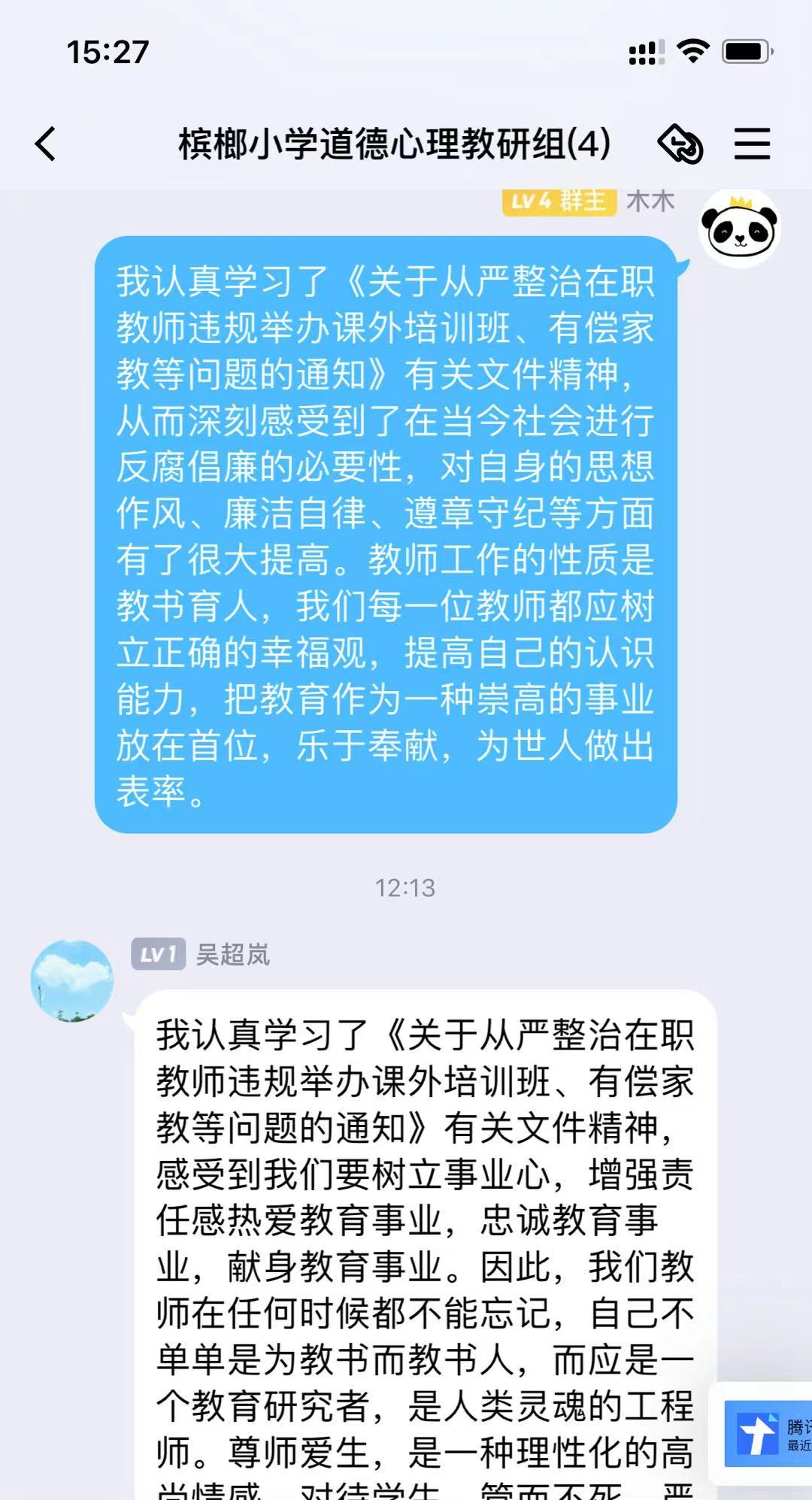The height and width of the screenshot is (1500, 812).
Task: Open the panda avatar's profile
Action: [739, 229]
